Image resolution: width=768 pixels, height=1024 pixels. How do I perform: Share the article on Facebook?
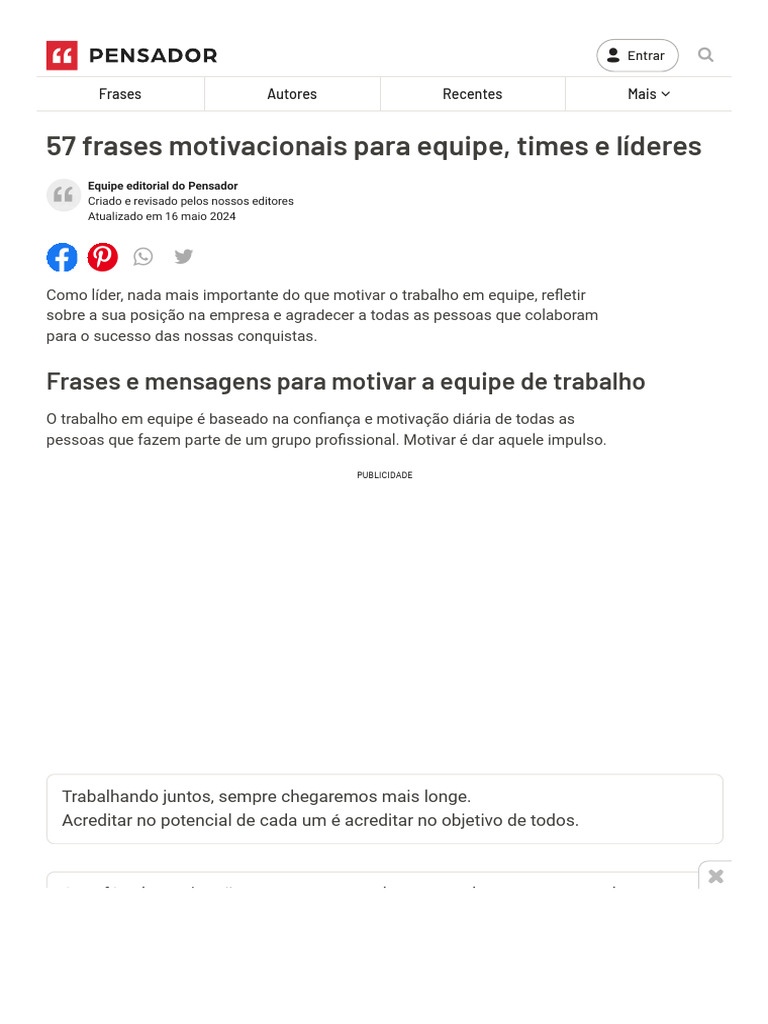(x=62, y=257)
